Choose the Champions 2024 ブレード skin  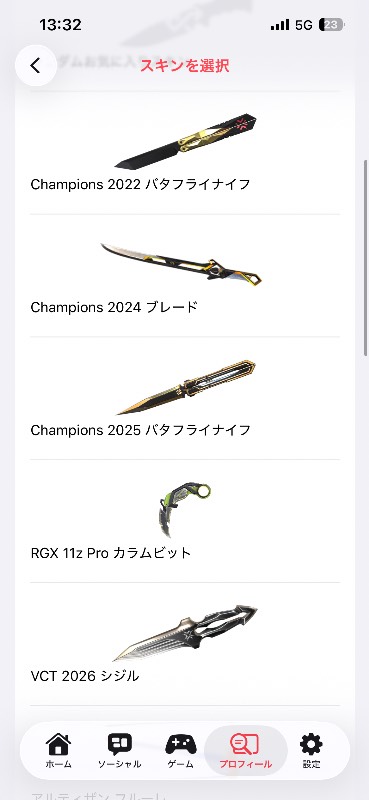(185, 276)
